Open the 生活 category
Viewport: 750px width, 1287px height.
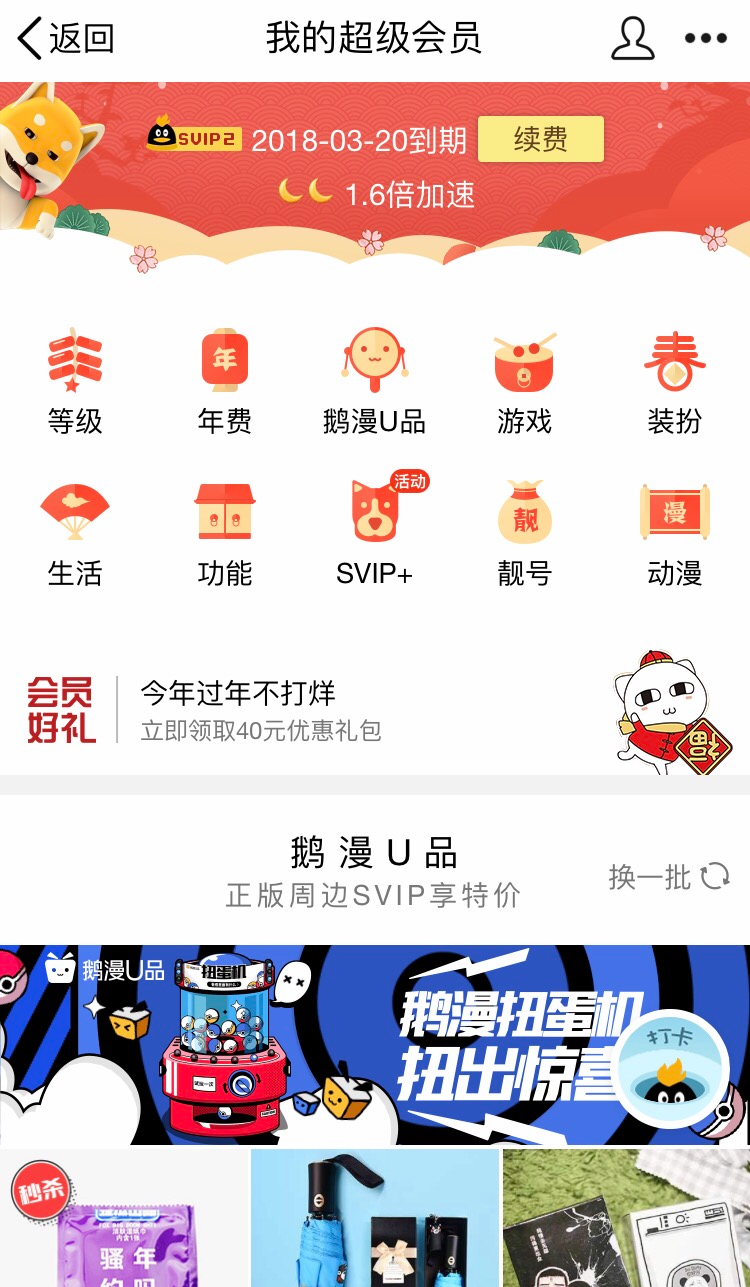(75, 533)
